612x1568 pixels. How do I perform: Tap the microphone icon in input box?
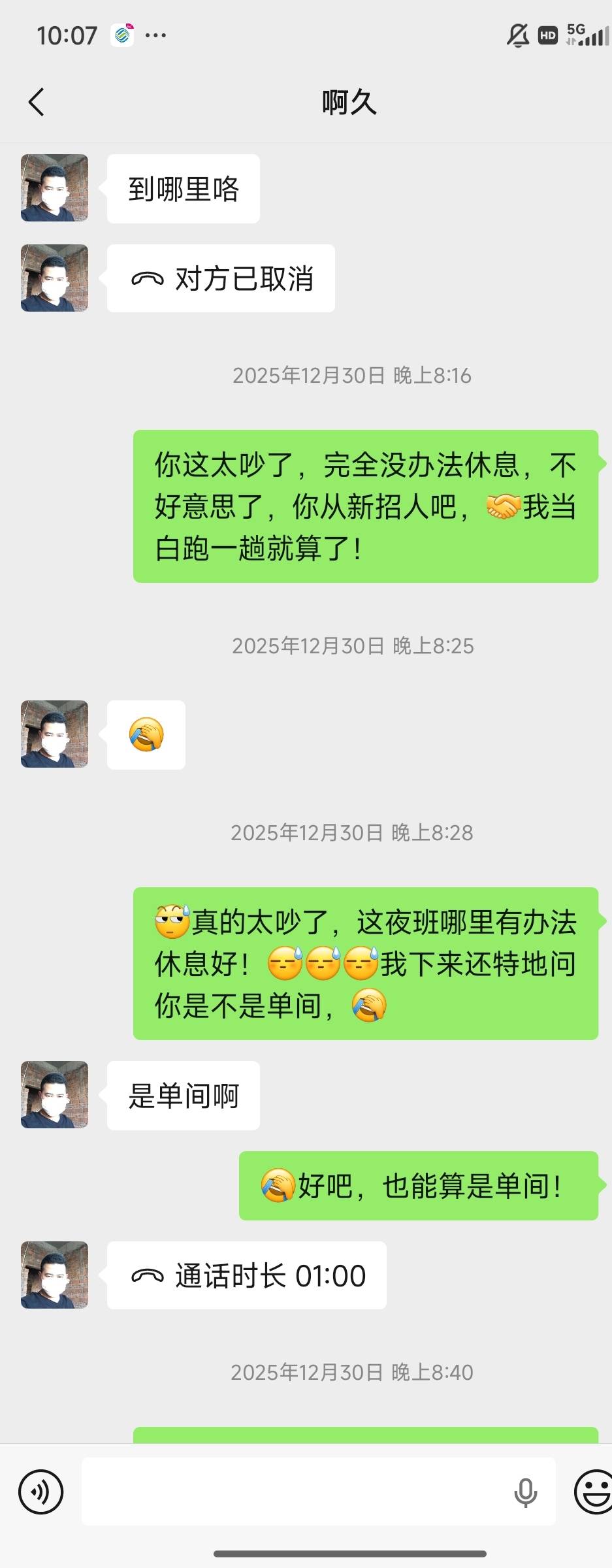[x=525, y=1492]
